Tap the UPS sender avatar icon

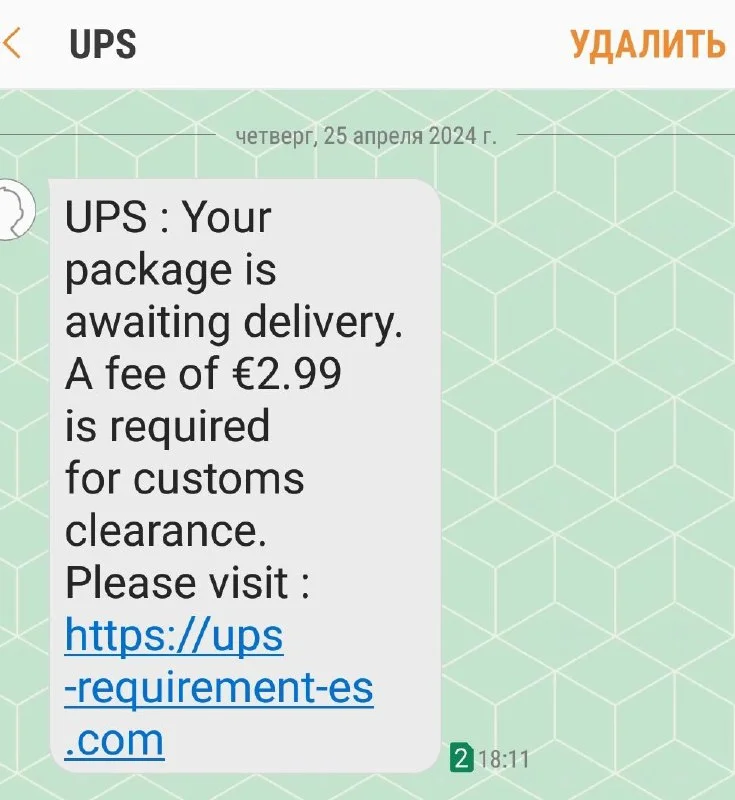[14, 210]
